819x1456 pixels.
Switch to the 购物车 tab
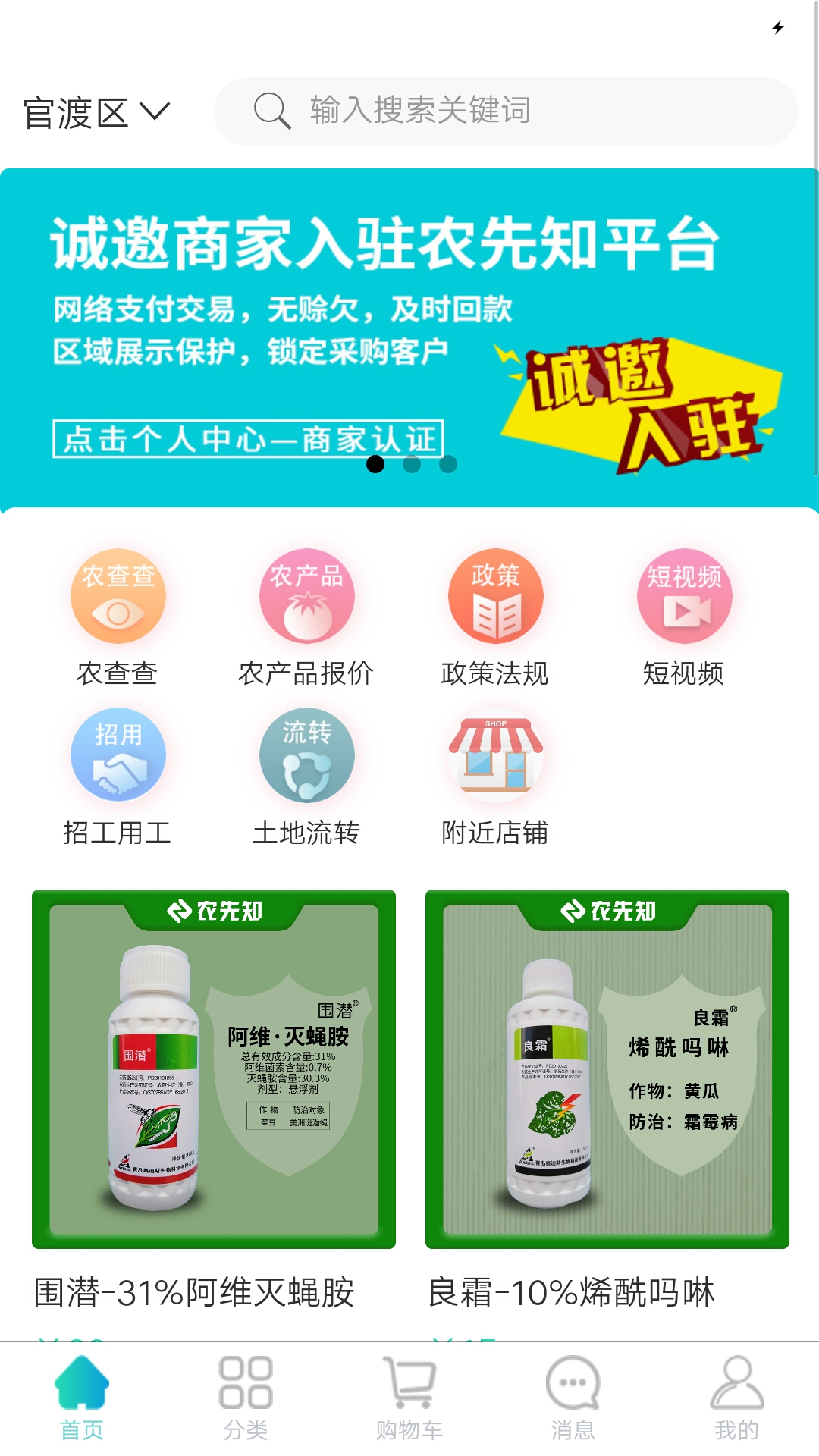click(x=409, y=1398)
